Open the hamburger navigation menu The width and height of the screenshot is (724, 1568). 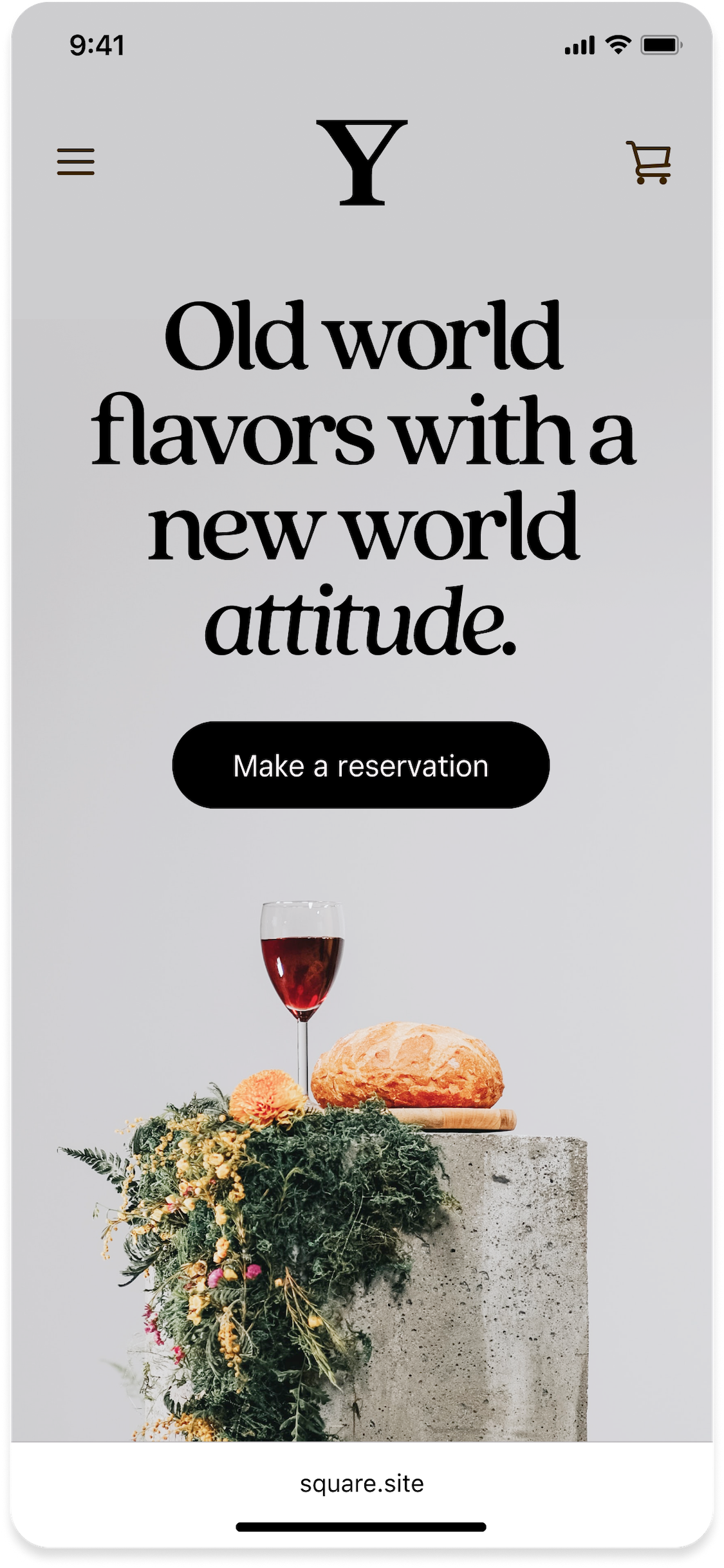(x=76, y=162)
